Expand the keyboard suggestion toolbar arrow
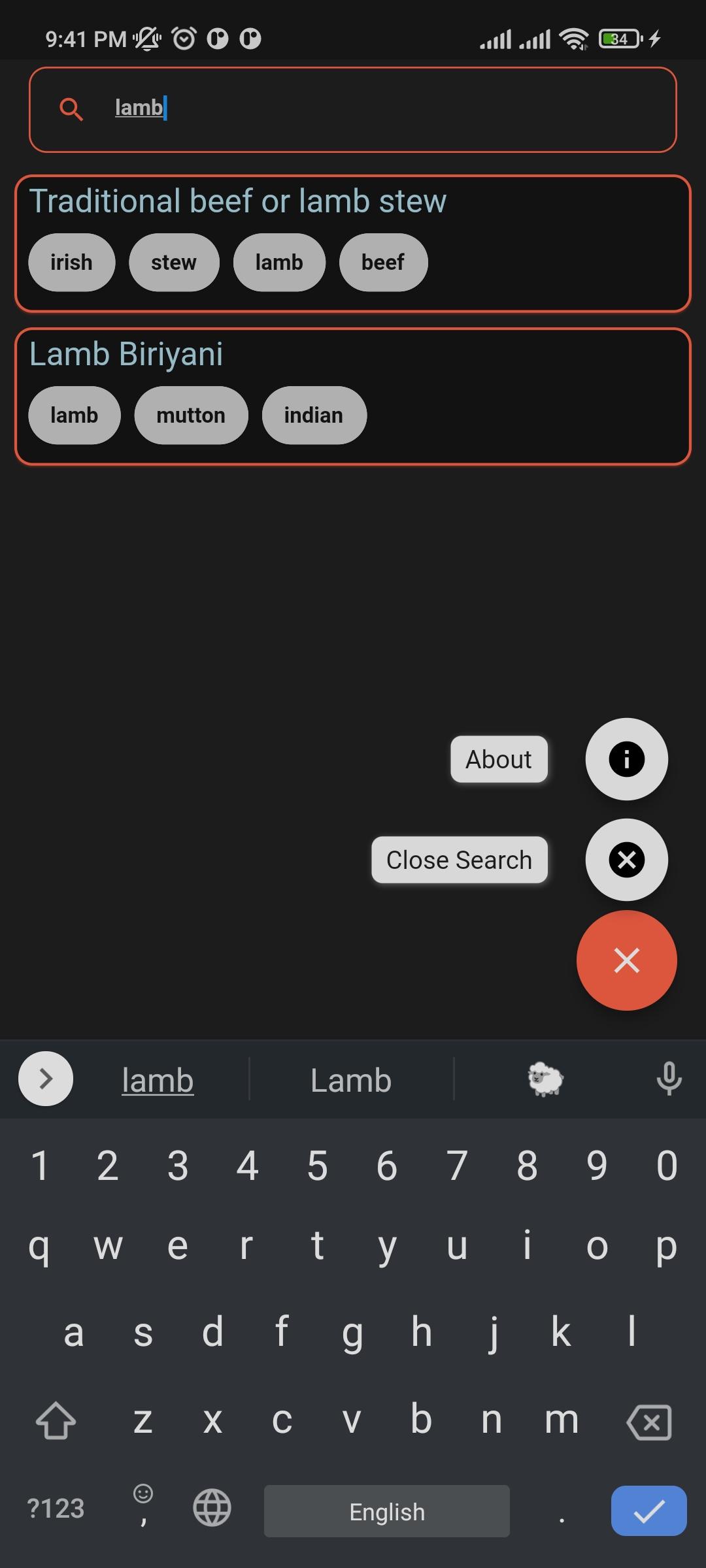This screenshot has width=706, height=1568. [46, 1079]
